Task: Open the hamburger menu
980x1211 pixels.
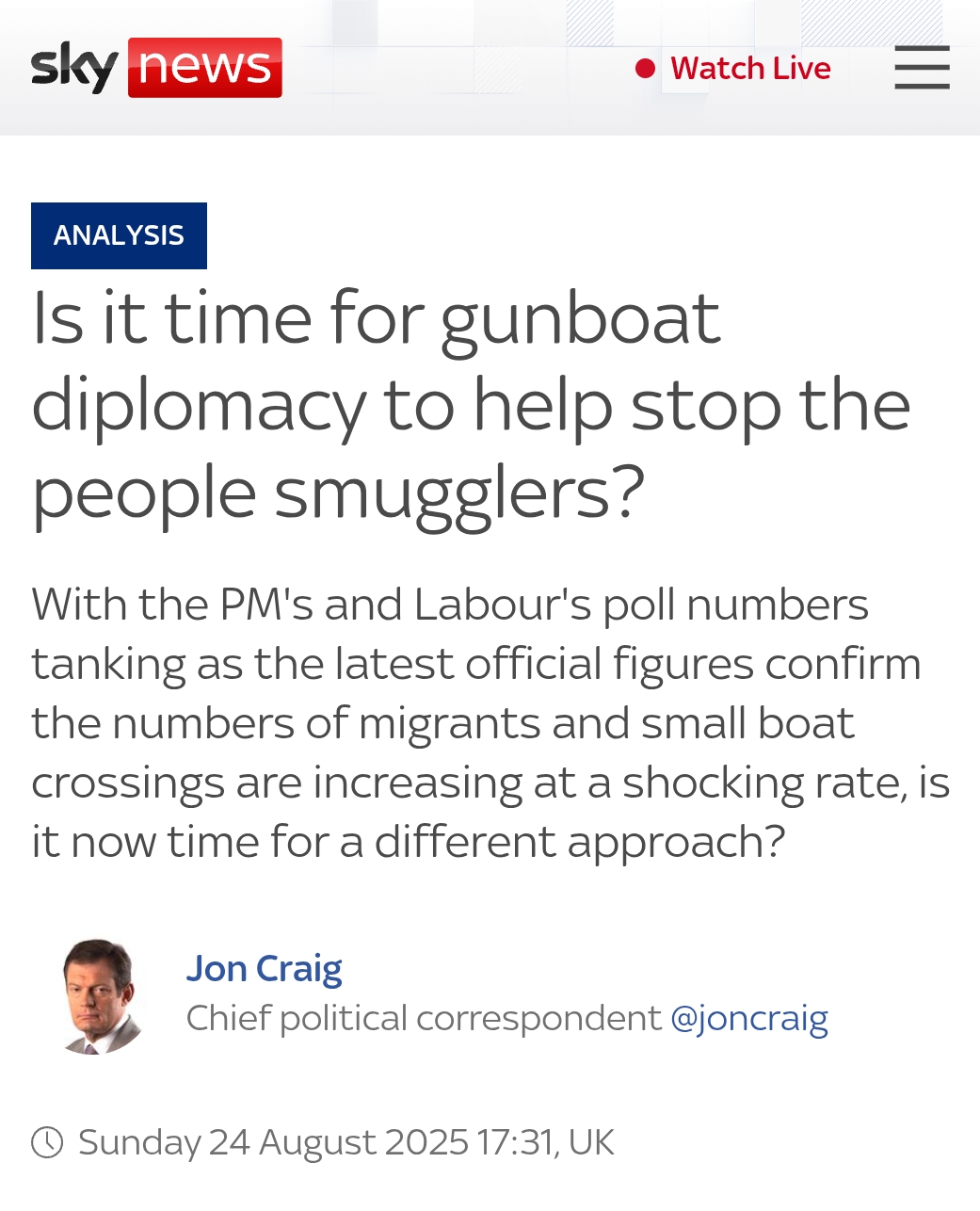Action: click(x=921, y=68)
